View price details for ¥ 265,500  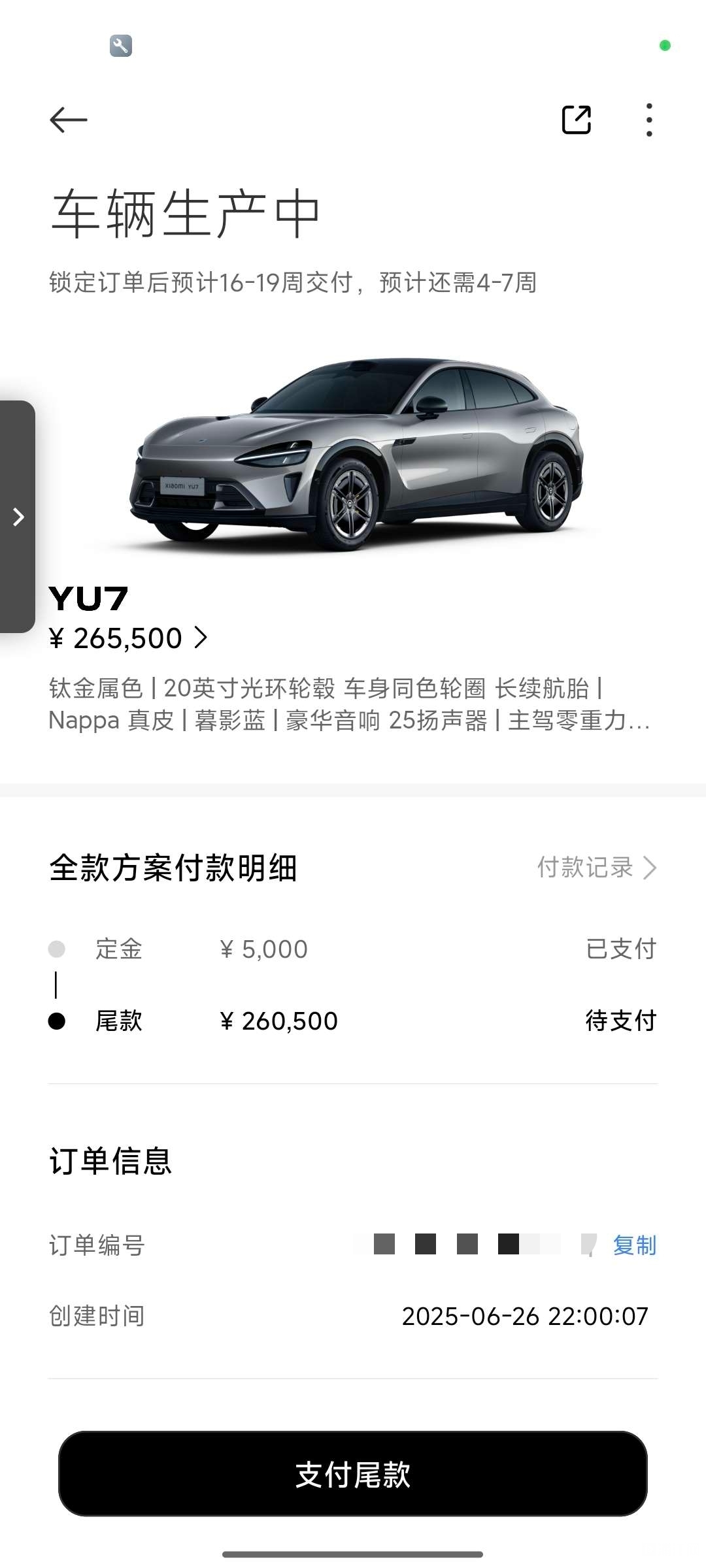point(128,638)
